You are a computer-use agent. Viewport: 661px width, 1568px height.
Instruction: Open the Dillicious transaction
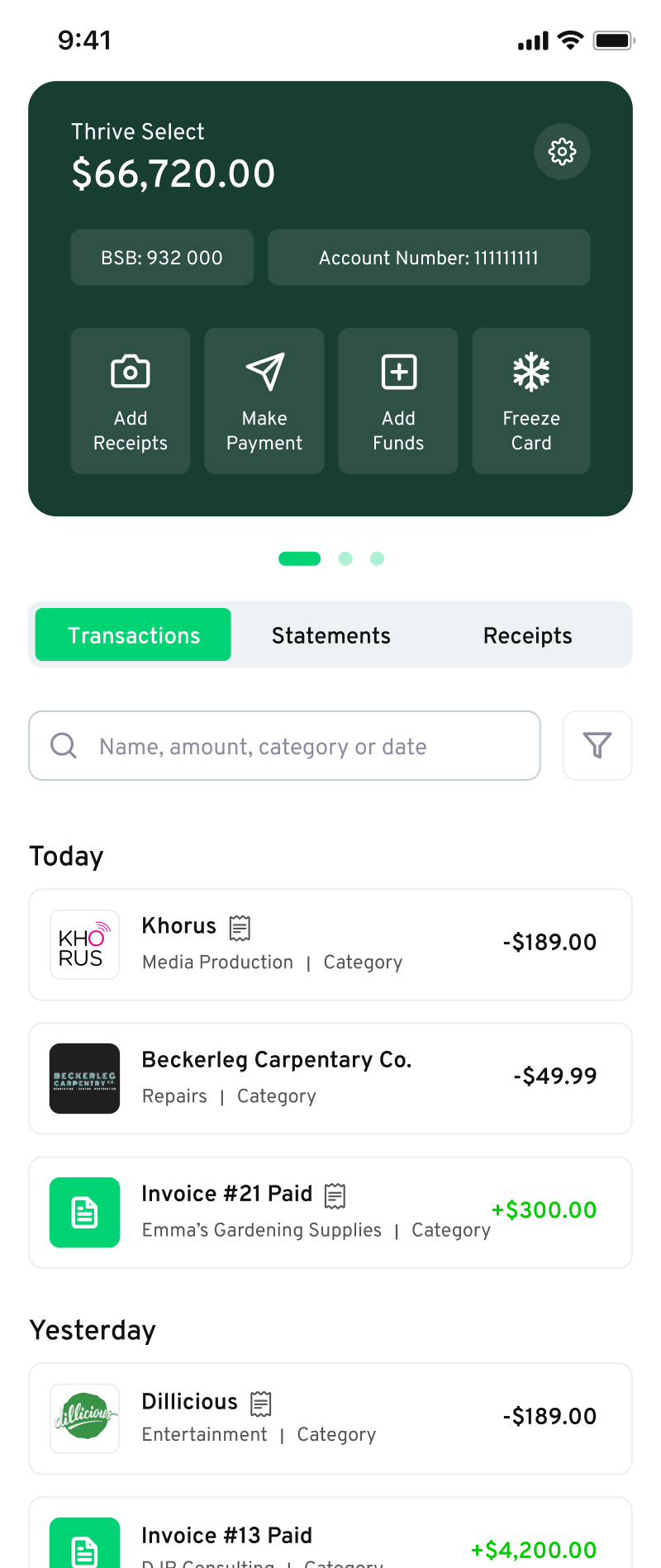pyautogui.click(x=330, y=1418)
